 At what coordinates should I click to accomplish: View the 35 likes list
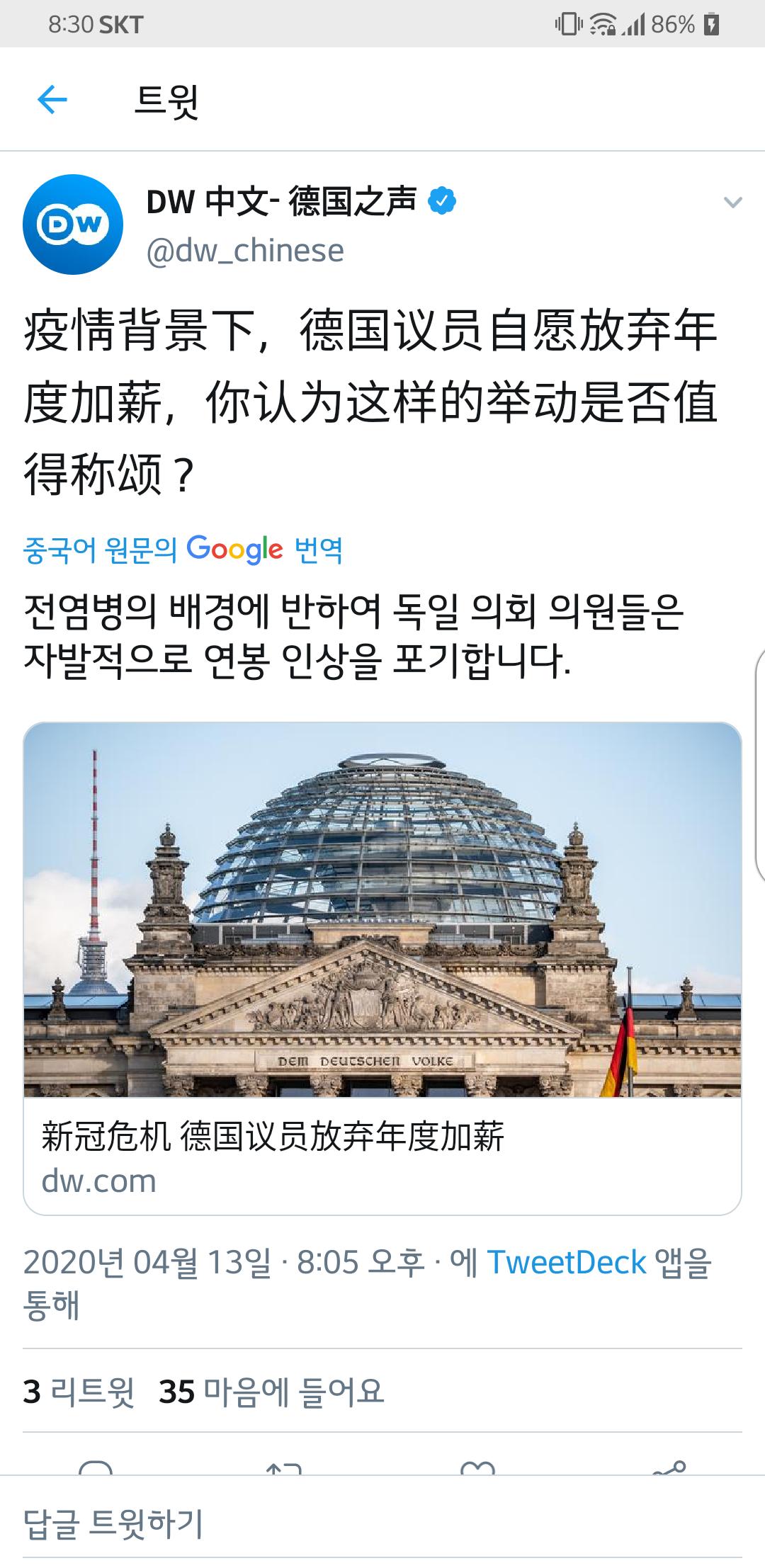coord(271,1392)
